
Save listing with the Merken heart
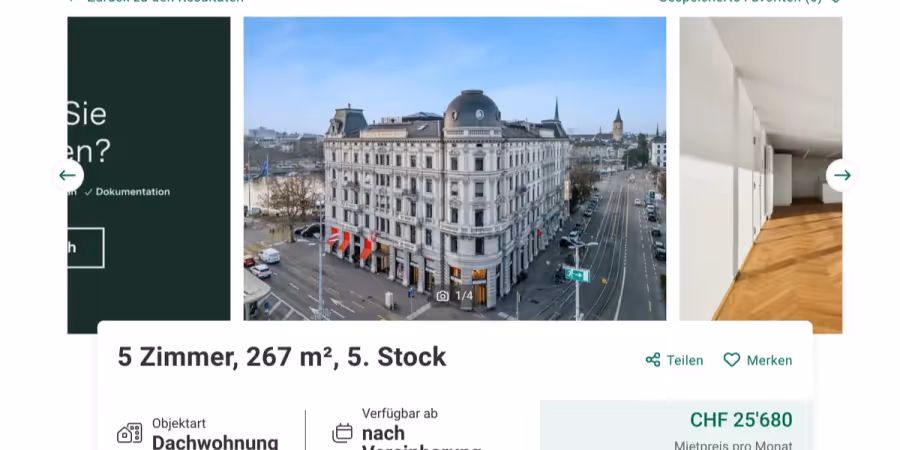pos(757,360)
